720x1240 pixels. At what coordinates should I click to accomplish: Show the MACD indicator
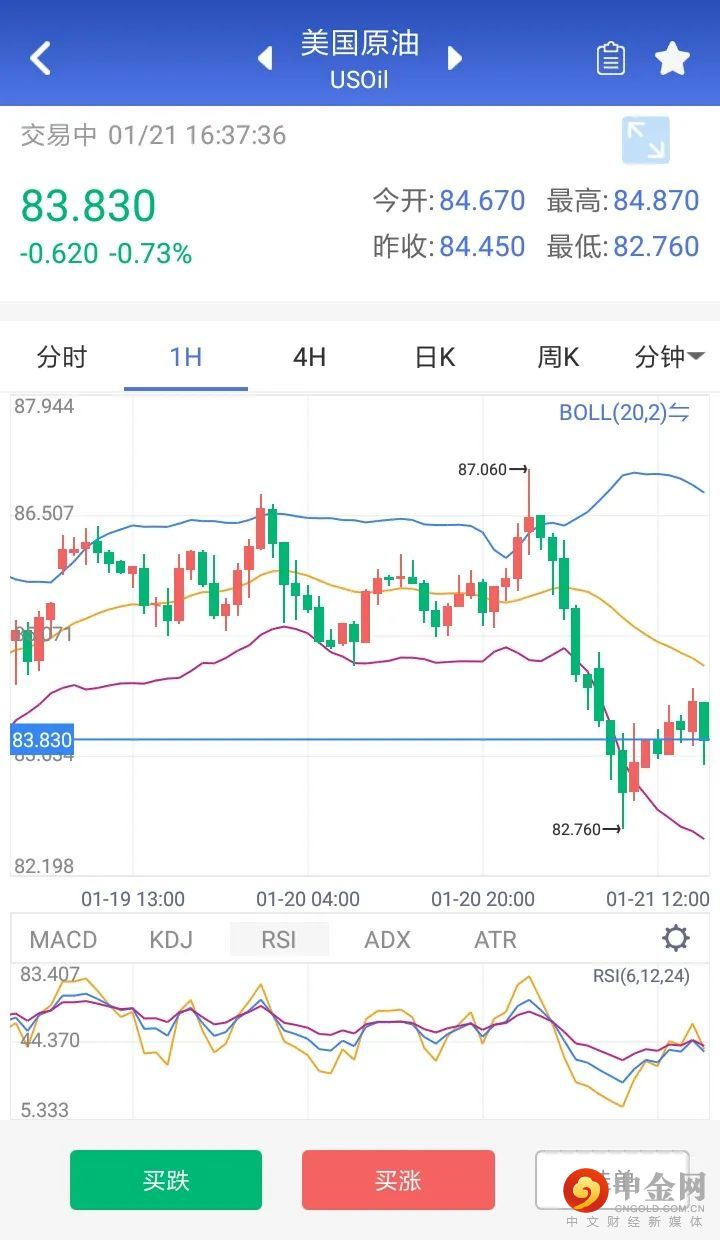pyautogui.click(x=64, y=940)
